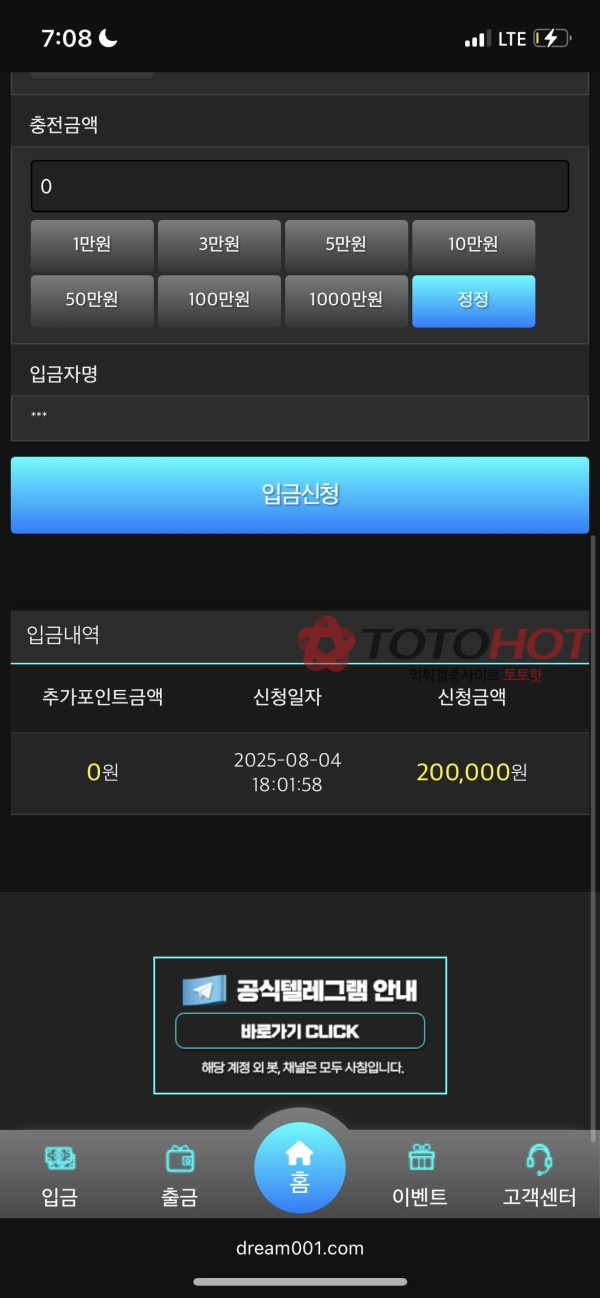Open the 바로가기 CLICK Telegram link

point(300,1031)
